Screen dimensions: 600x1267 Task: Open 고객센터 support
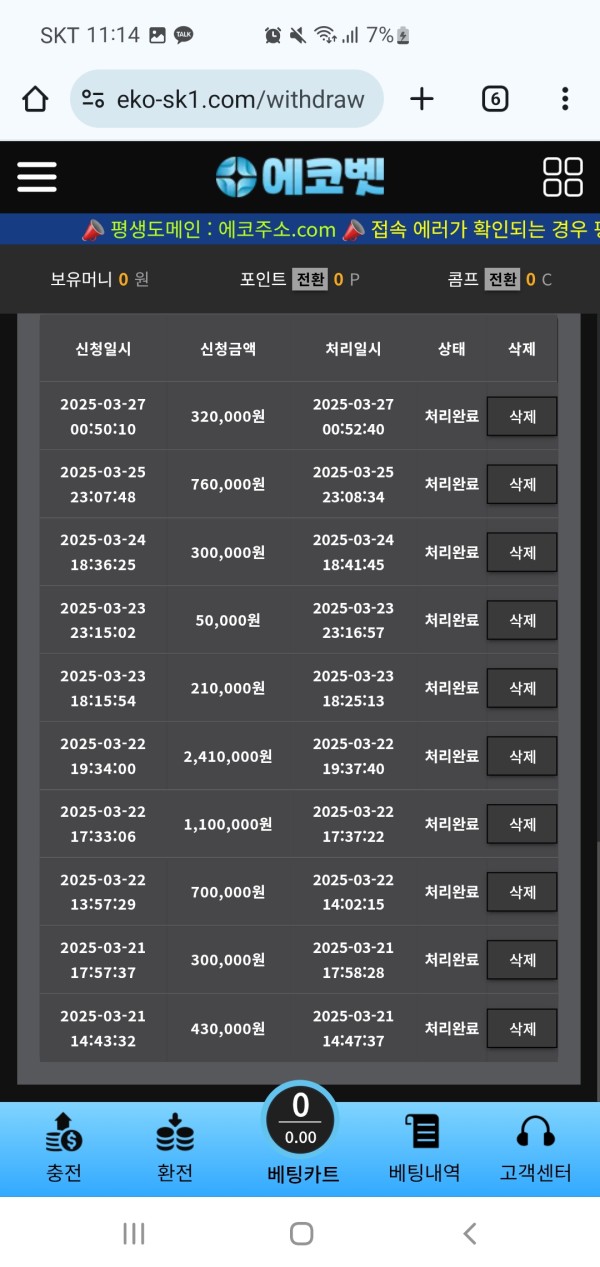[x=535, y=1148]
